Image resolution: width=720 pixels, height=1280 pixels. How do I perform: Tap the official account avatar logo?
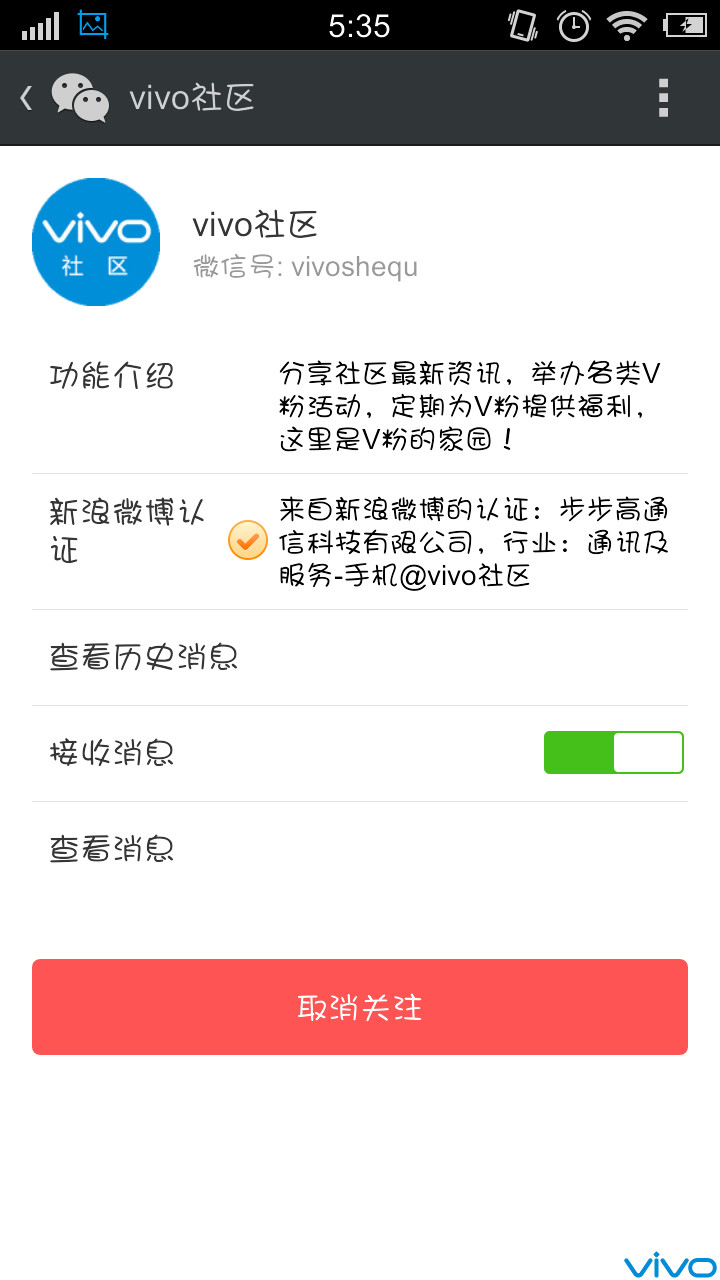(96, 242)
